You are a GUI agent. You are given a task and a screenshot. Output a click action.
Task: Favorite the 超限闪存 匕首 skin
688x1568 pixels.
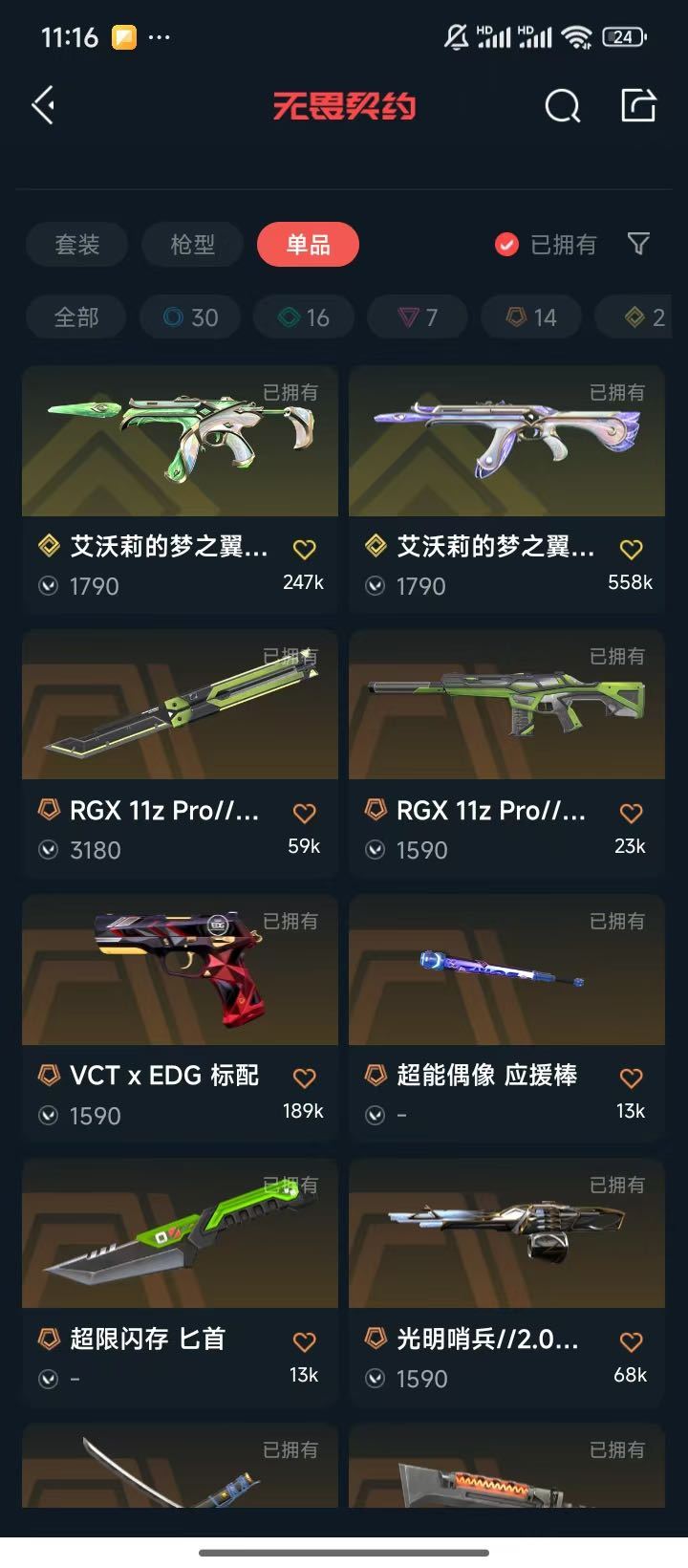click(x=304, y=1342)
